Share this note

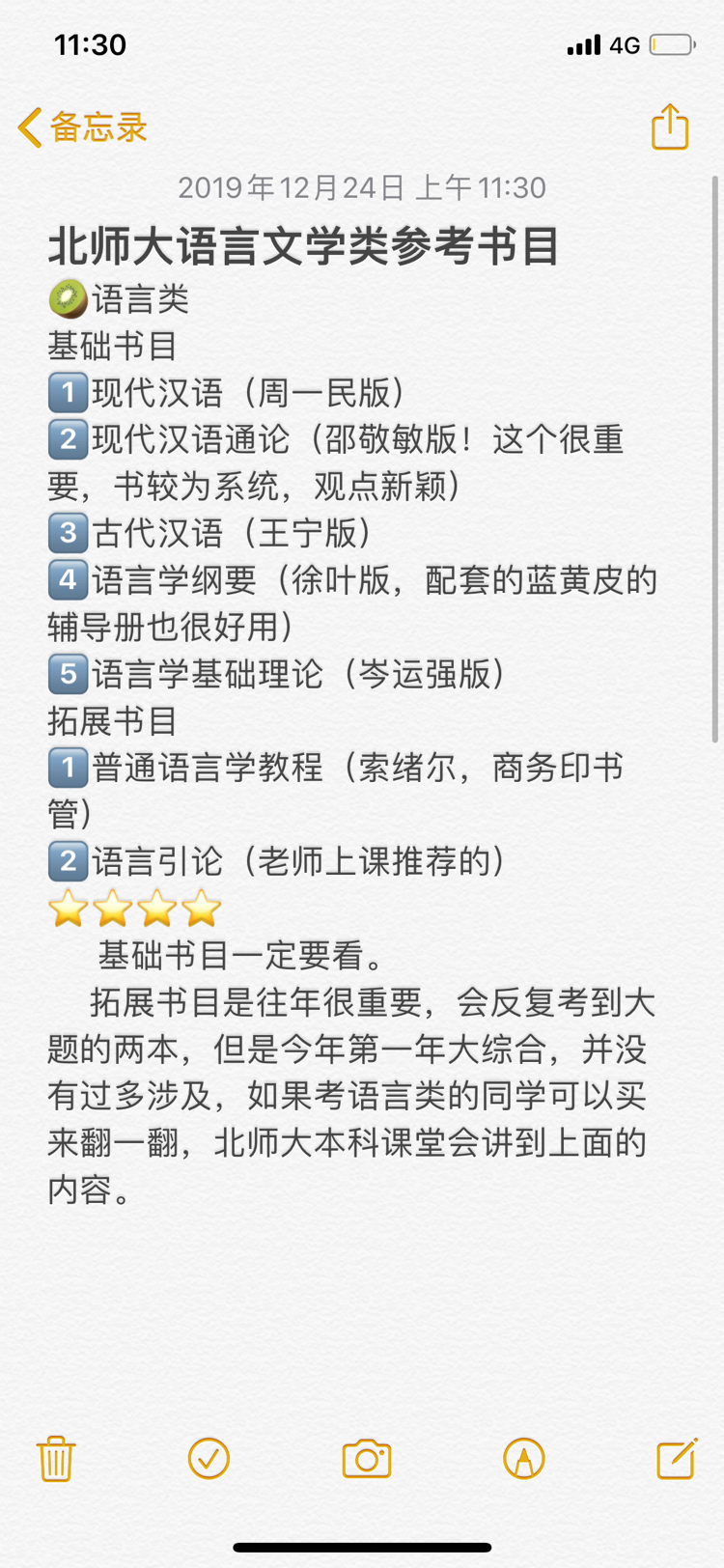point(669,127)
